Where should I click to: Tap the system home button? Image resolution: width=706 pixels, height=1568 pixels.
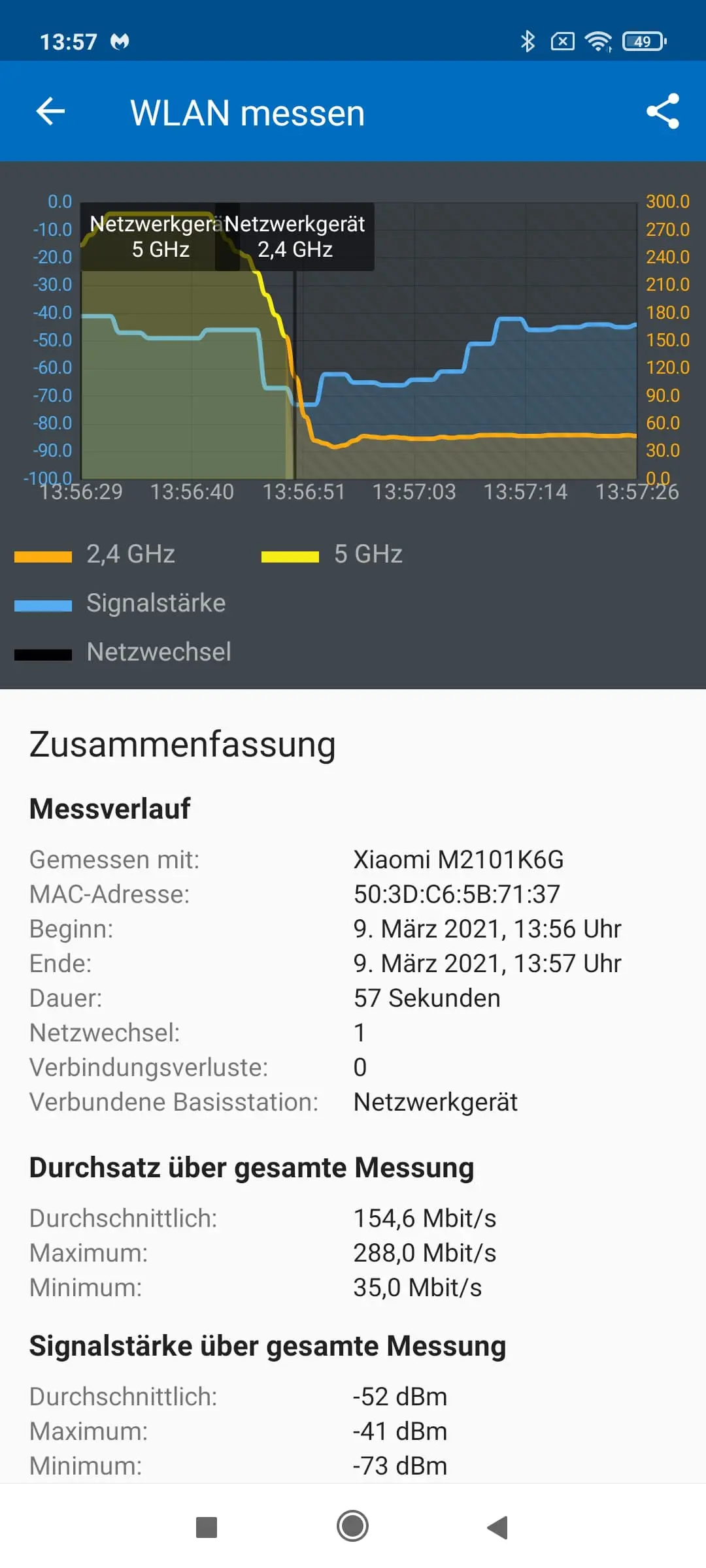(352, 1526)
